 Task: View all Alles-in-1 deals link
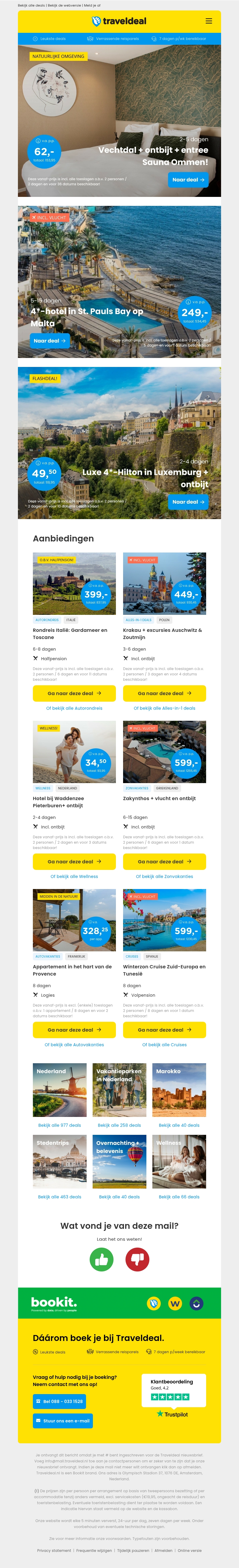(x=164, y=708)
